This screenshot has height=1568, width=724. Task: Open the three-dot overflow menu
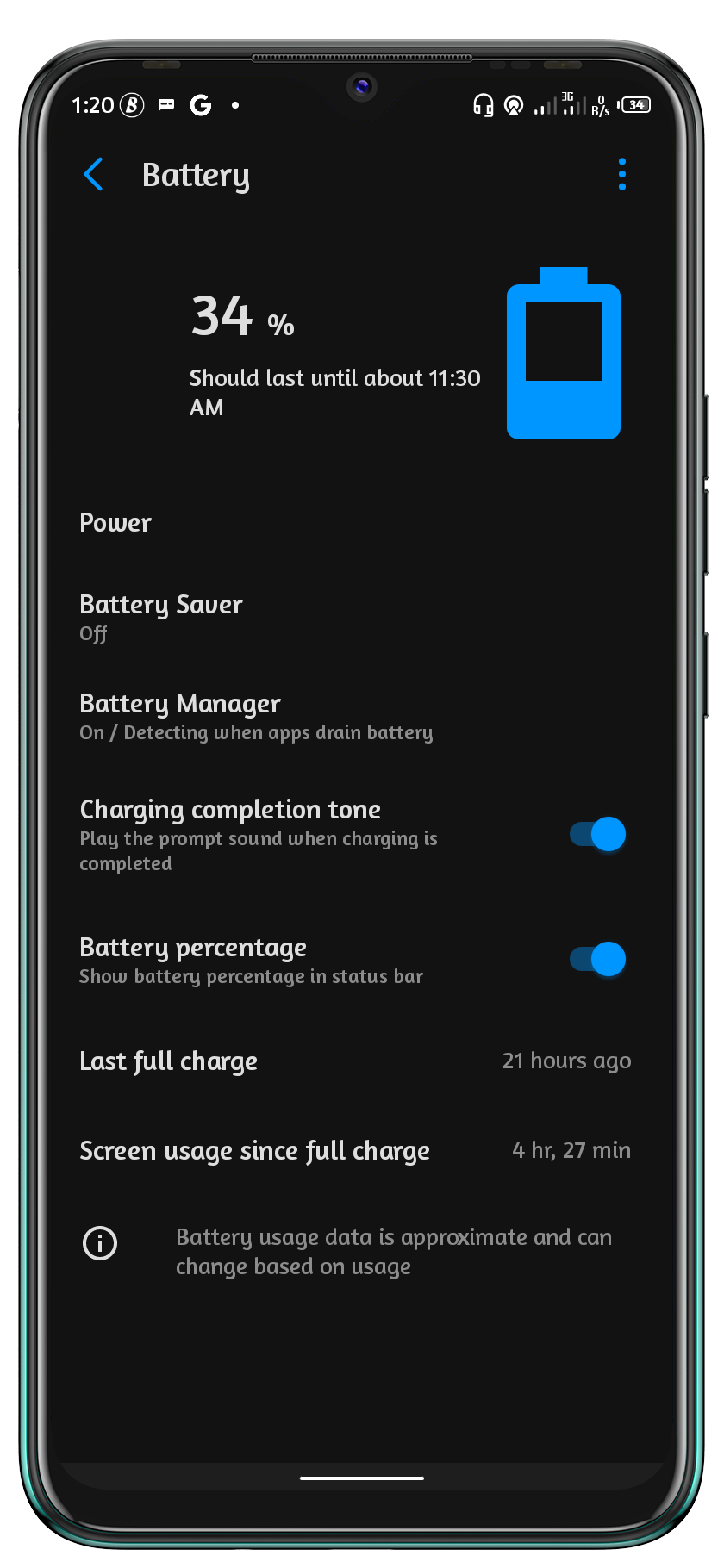pos(621,175)
